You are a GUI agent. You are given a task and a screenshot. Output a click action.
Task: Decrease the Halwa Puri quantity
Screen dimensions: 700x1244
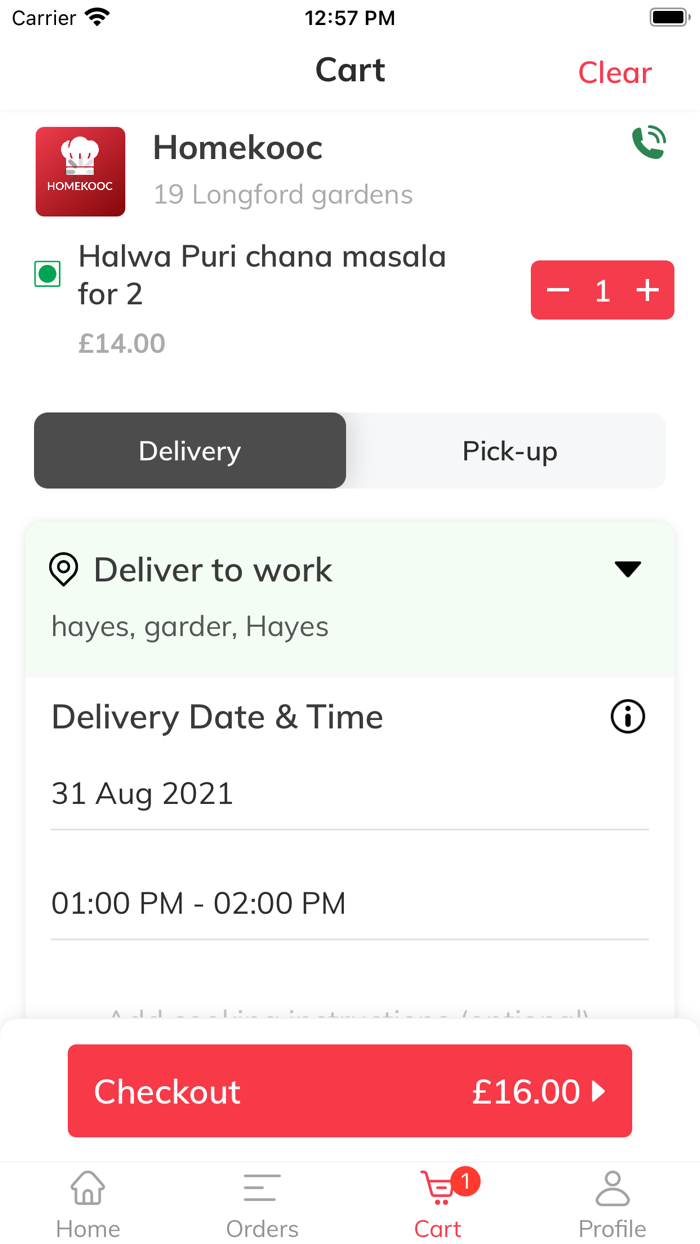pyautogui.click(x=558, y=290)
